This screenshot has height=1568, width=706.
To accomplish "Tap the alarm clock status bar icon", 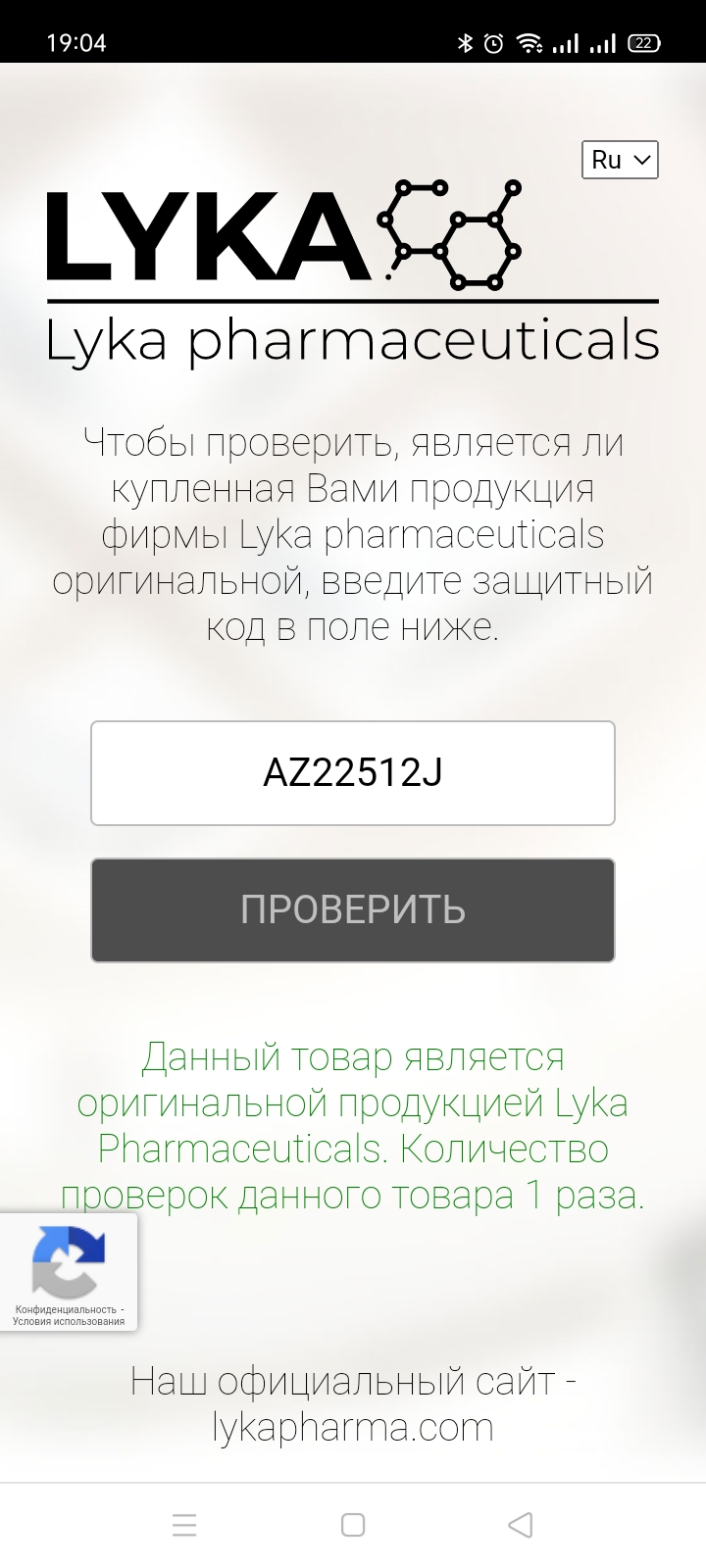I will 493,41.
